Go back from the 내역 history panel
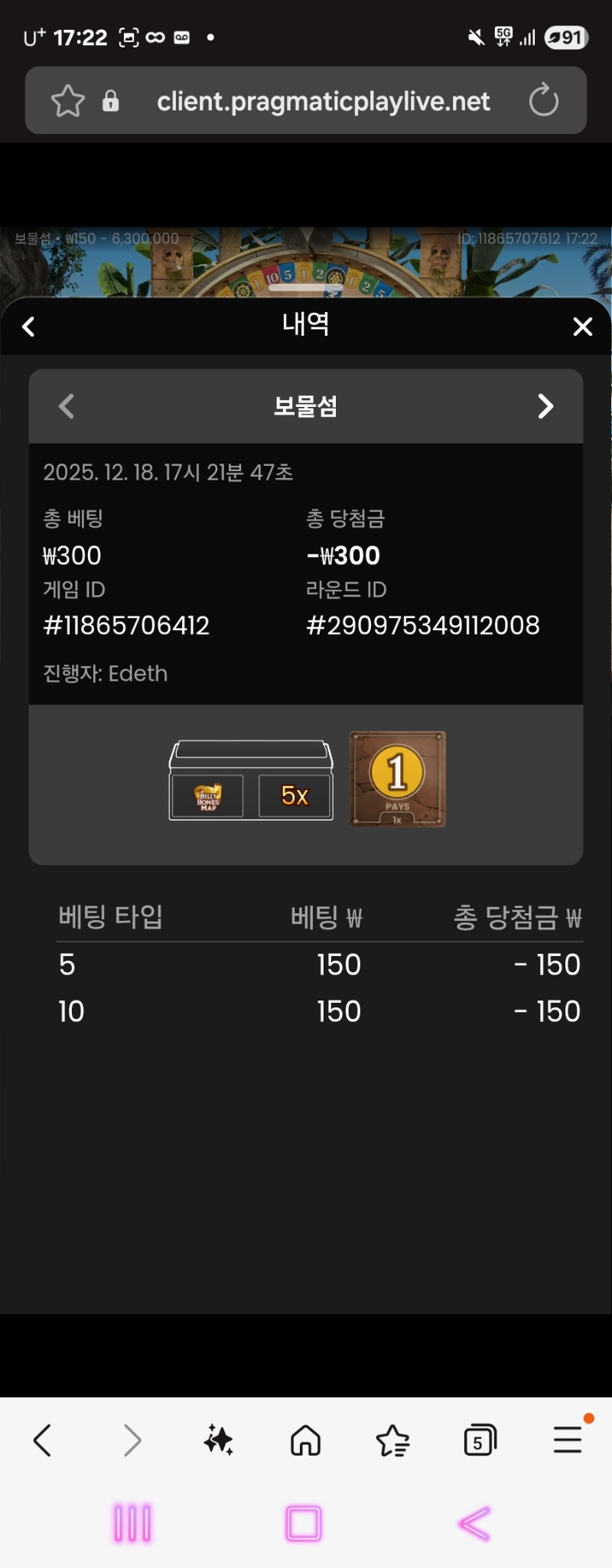This screenshot has height=1568, width=612. [x=29, y=327]
